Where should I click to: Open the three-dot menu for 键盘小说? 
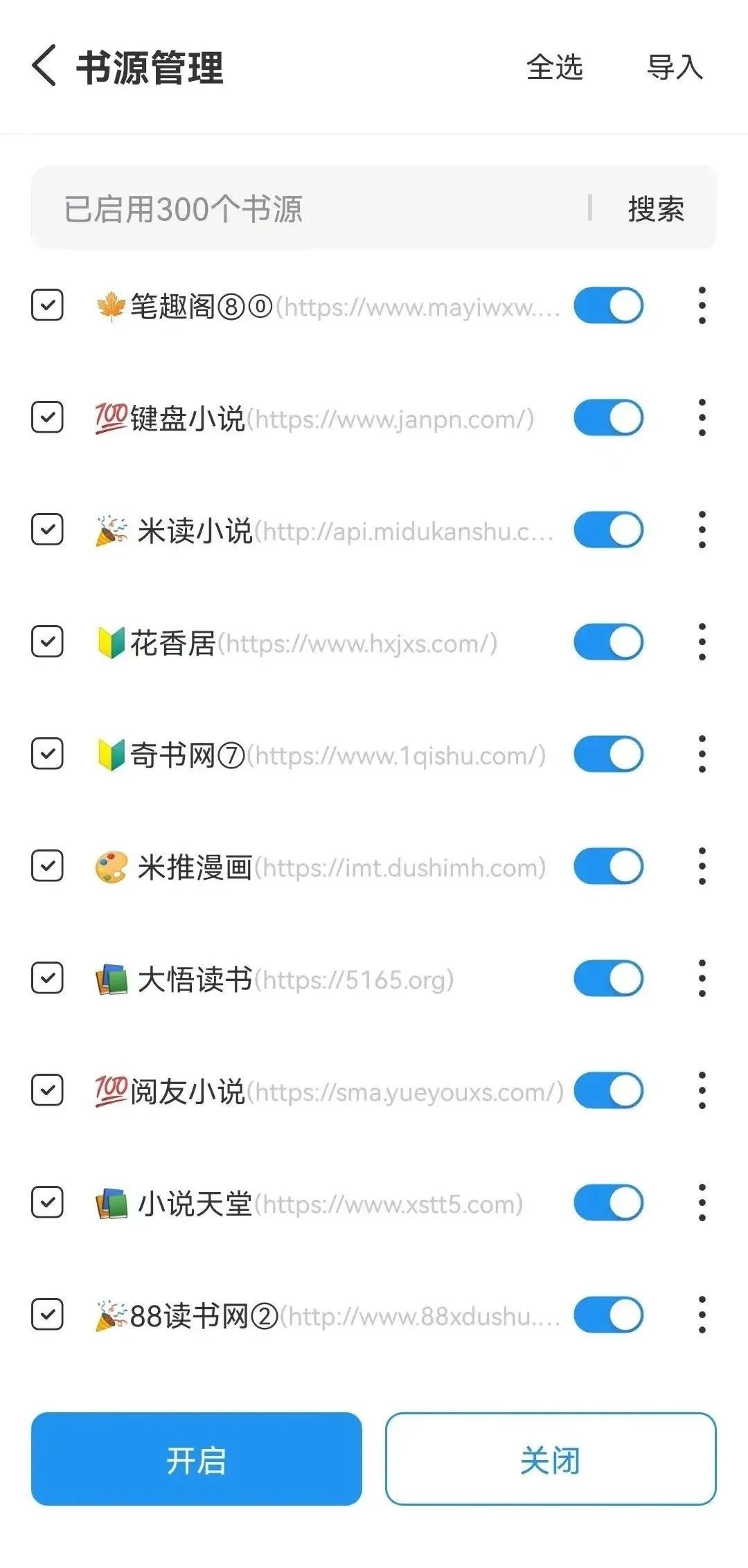(x=702, y=417)
